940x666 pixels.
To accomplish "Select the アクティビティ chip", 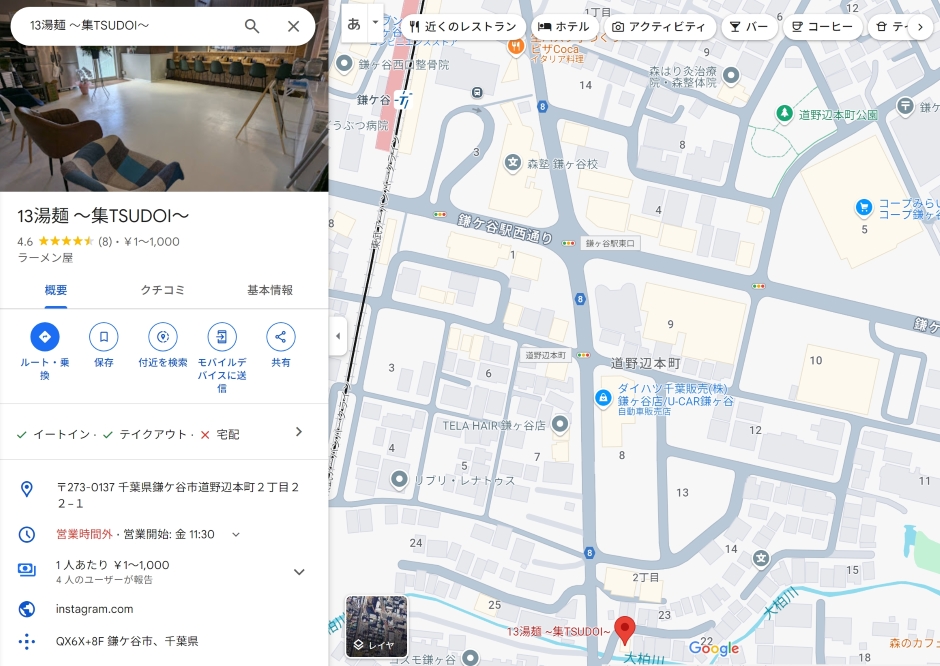I will 659,27.
